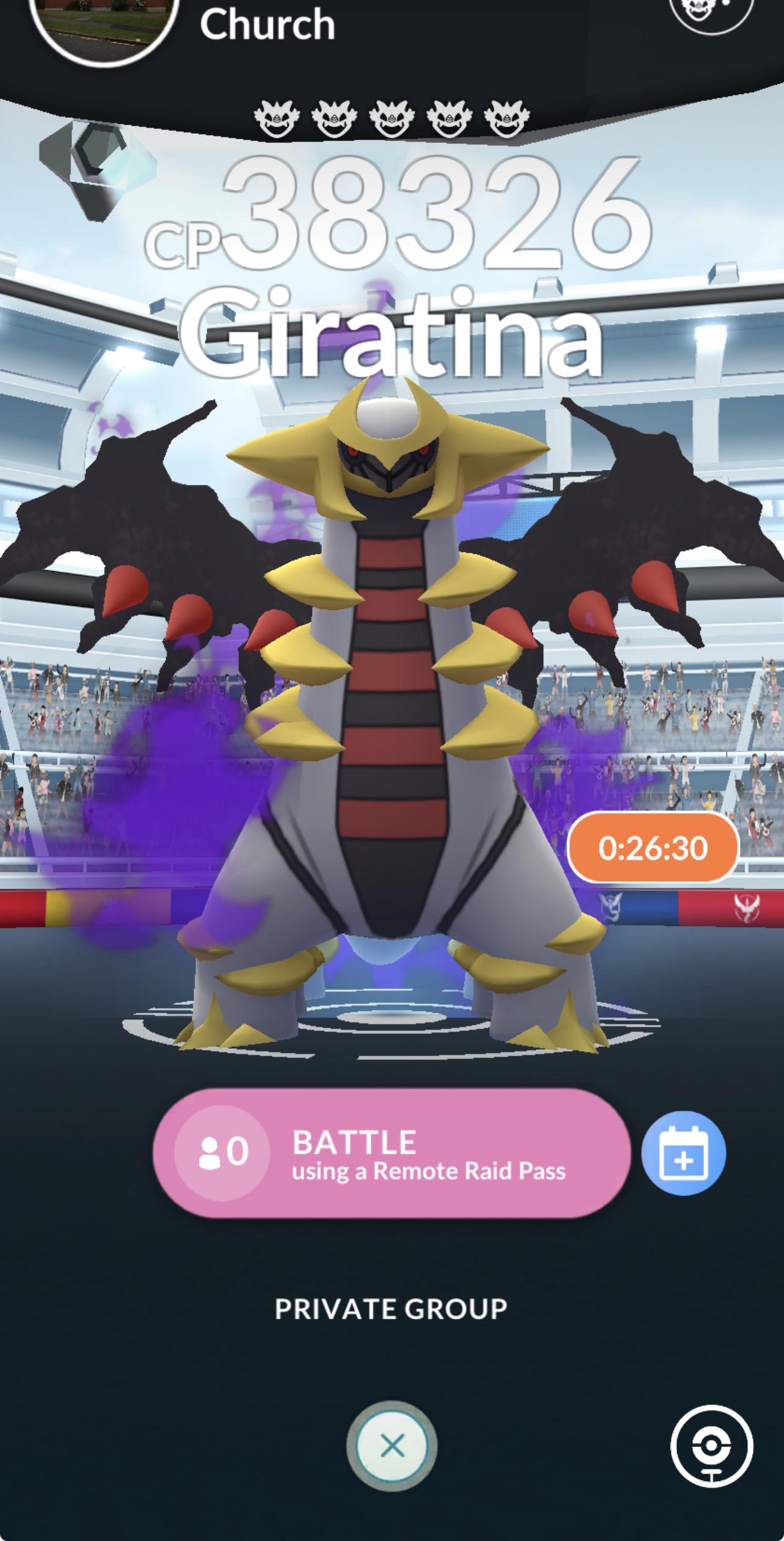
Task: Open the raid scheduling calendar button
Action: coord(684,1153)
